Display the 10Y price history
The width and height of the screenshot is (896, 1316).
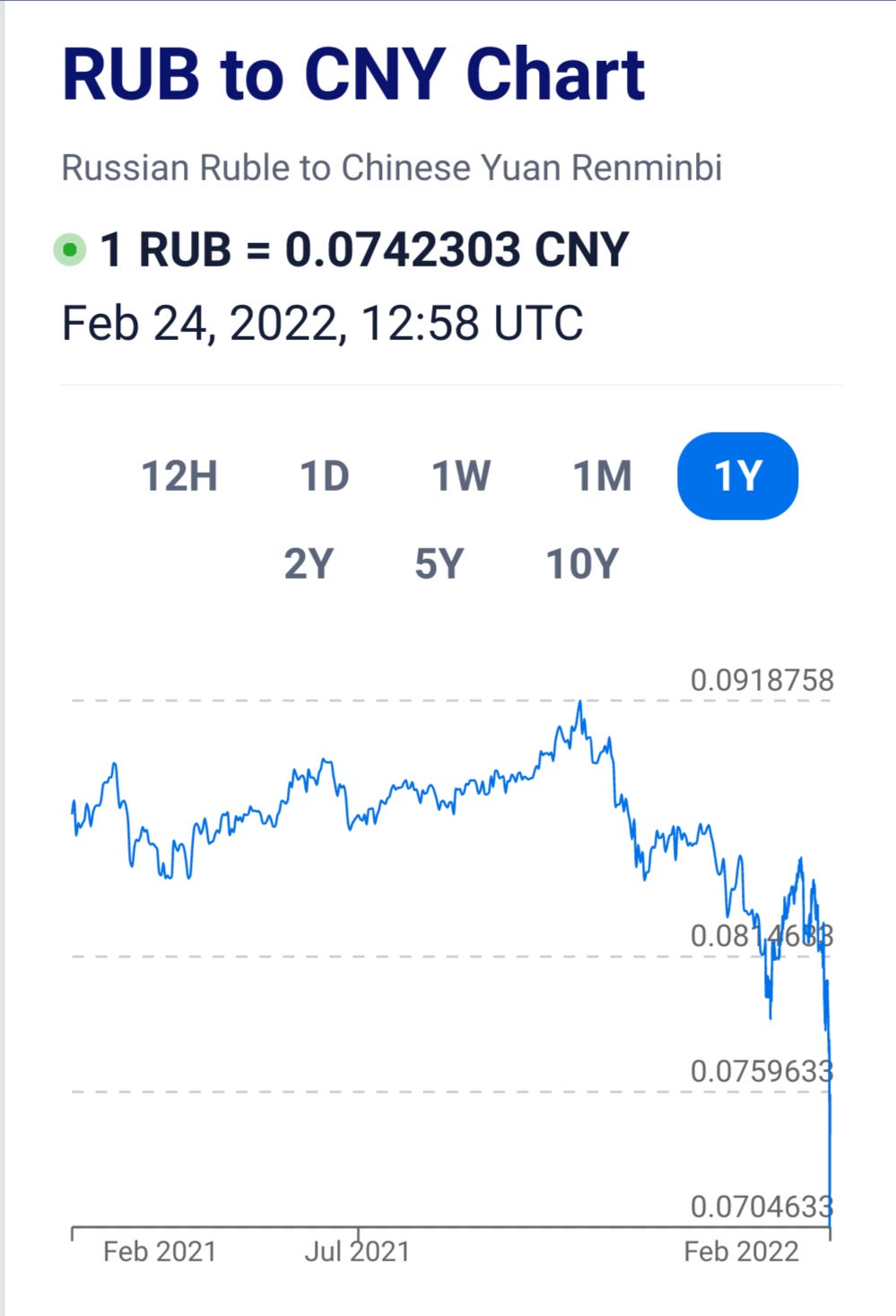(582, 564)
